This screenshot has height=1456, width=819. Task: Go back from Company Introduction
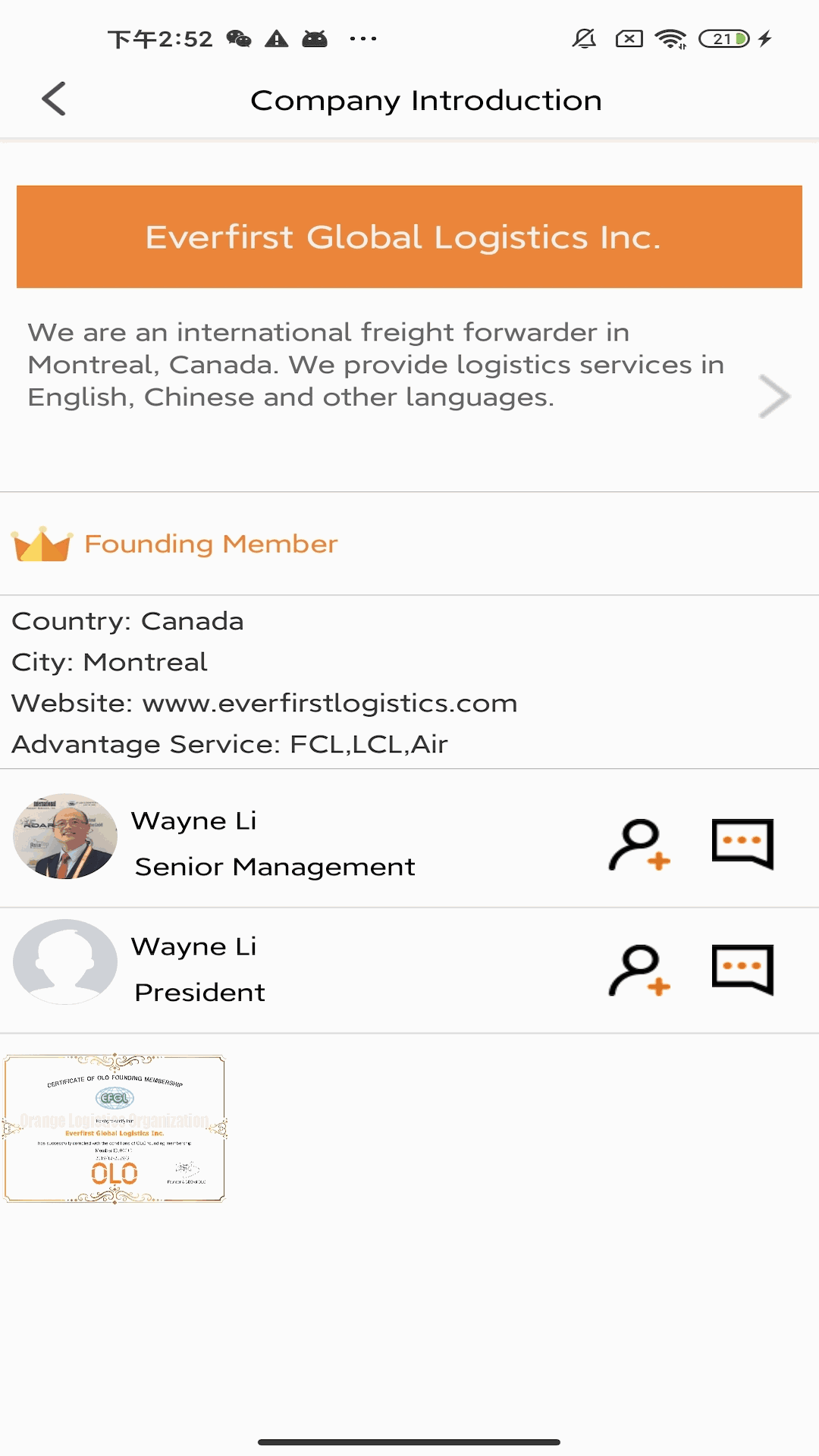click(x=54, y=99)
